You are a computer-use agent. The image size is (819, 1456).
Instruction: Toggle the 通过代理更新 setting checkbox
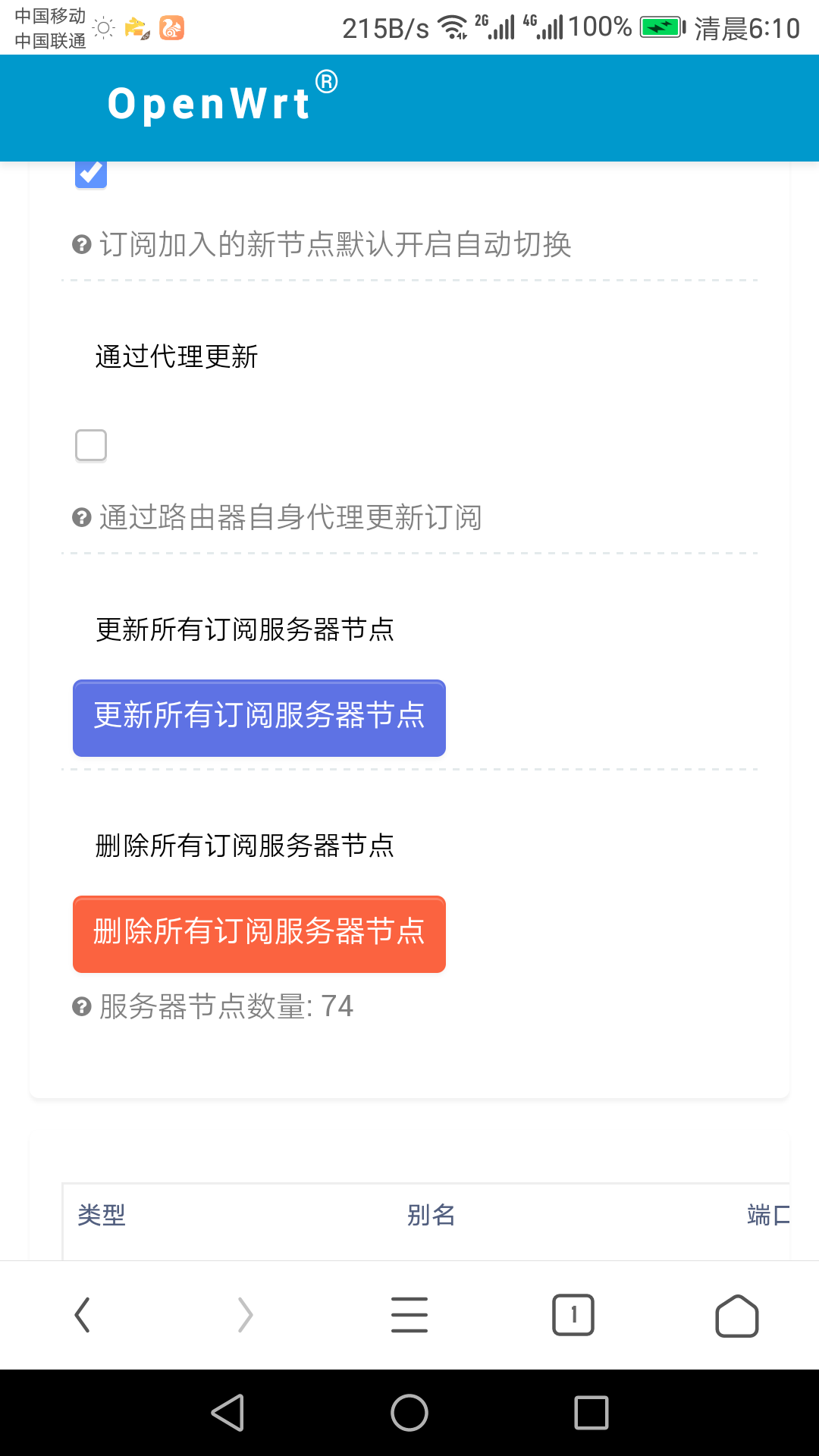[90, 445]
